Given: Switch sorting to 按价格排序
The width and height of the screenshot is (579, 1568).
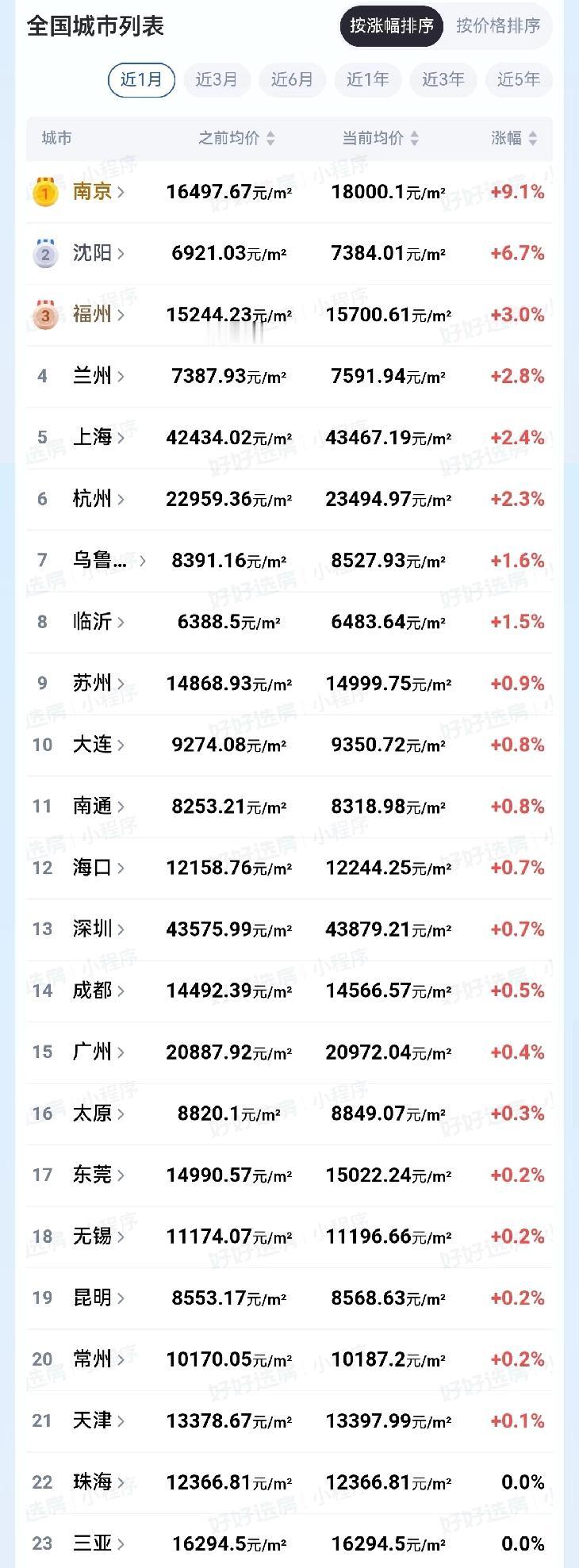Looking at the screenshot, I should (499, 26).
